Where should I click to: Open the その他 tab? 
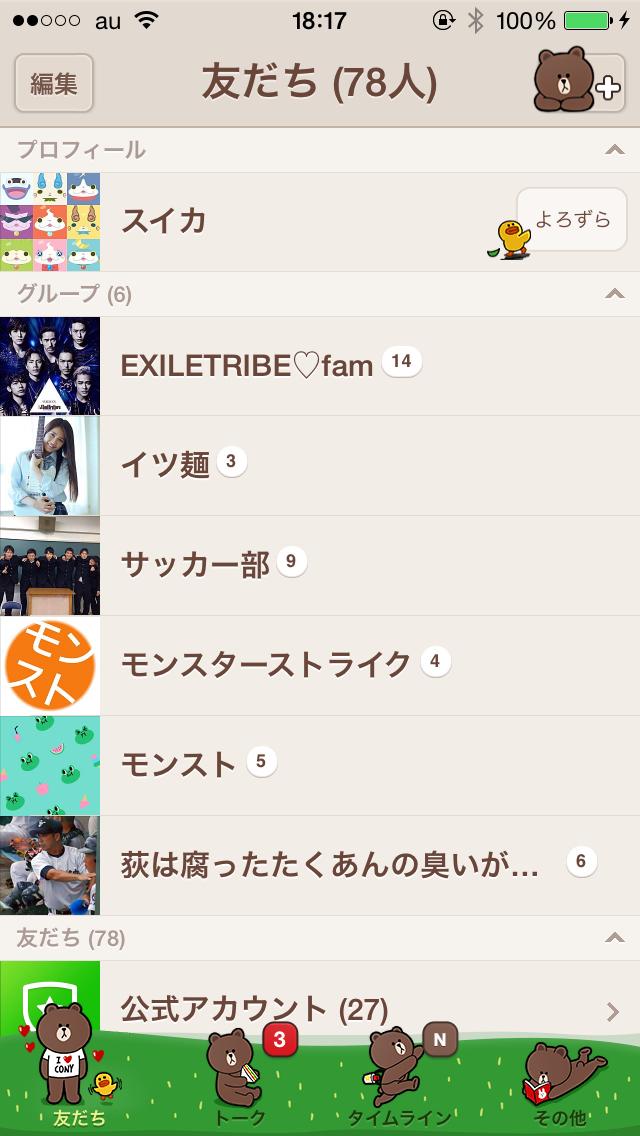tap(560, 1080)
